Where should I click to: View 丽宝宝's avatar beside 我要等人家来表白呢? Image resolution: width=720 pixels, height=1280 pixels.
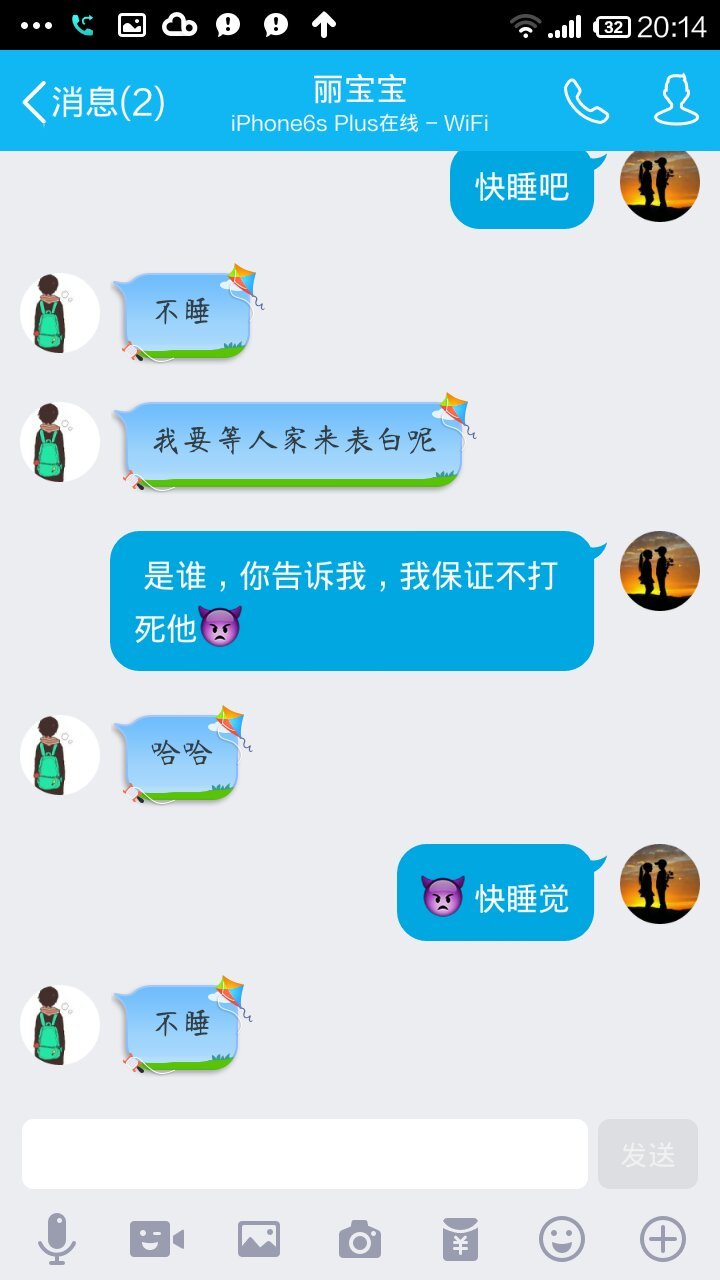(x=59, y=442)
